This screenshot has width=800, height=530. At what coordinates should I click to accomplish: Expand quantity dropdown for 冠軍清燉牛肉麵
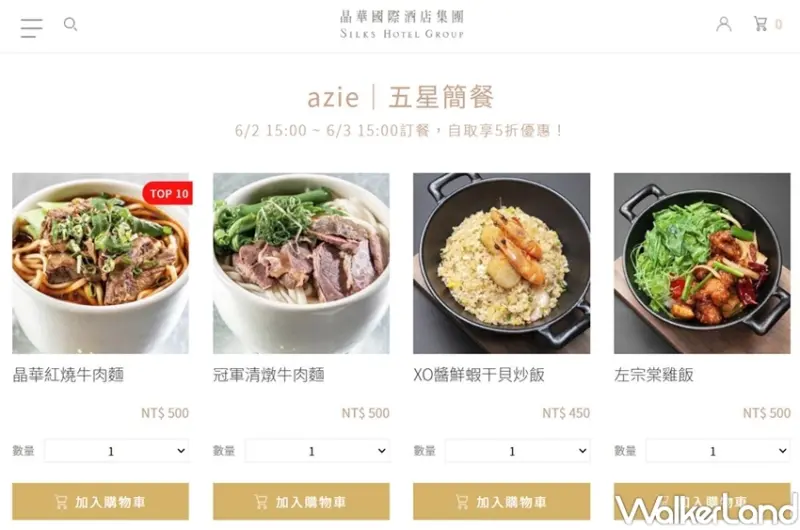click(317, 451)
